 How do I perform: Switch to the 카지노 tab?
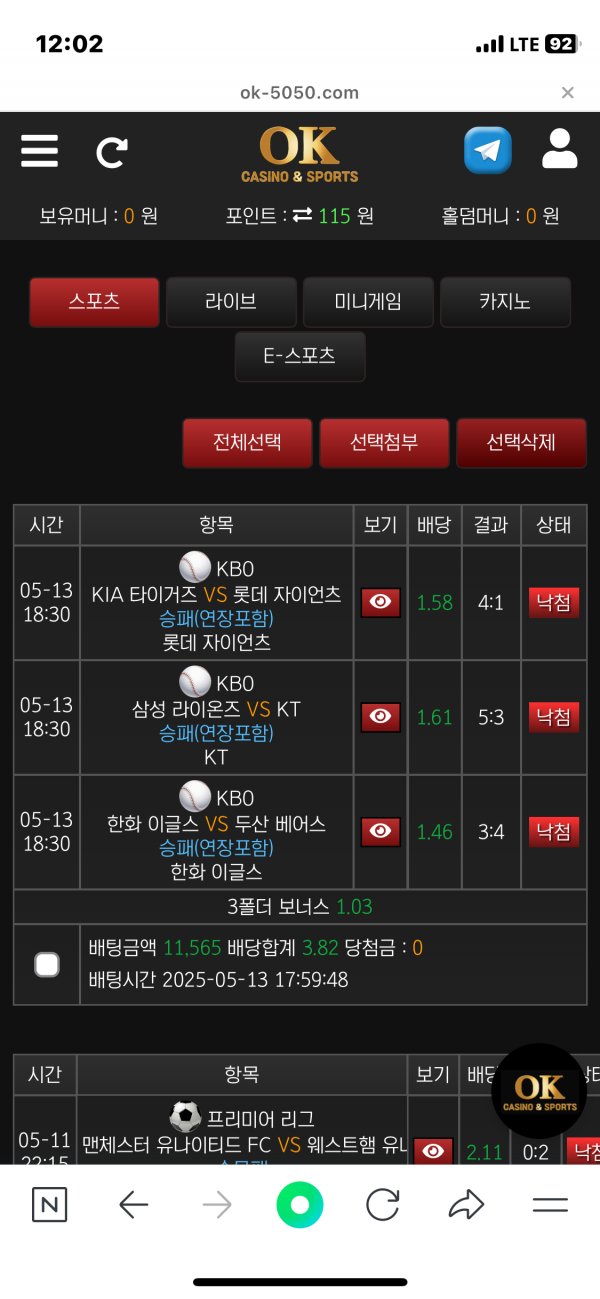click(x=505, y=302)
